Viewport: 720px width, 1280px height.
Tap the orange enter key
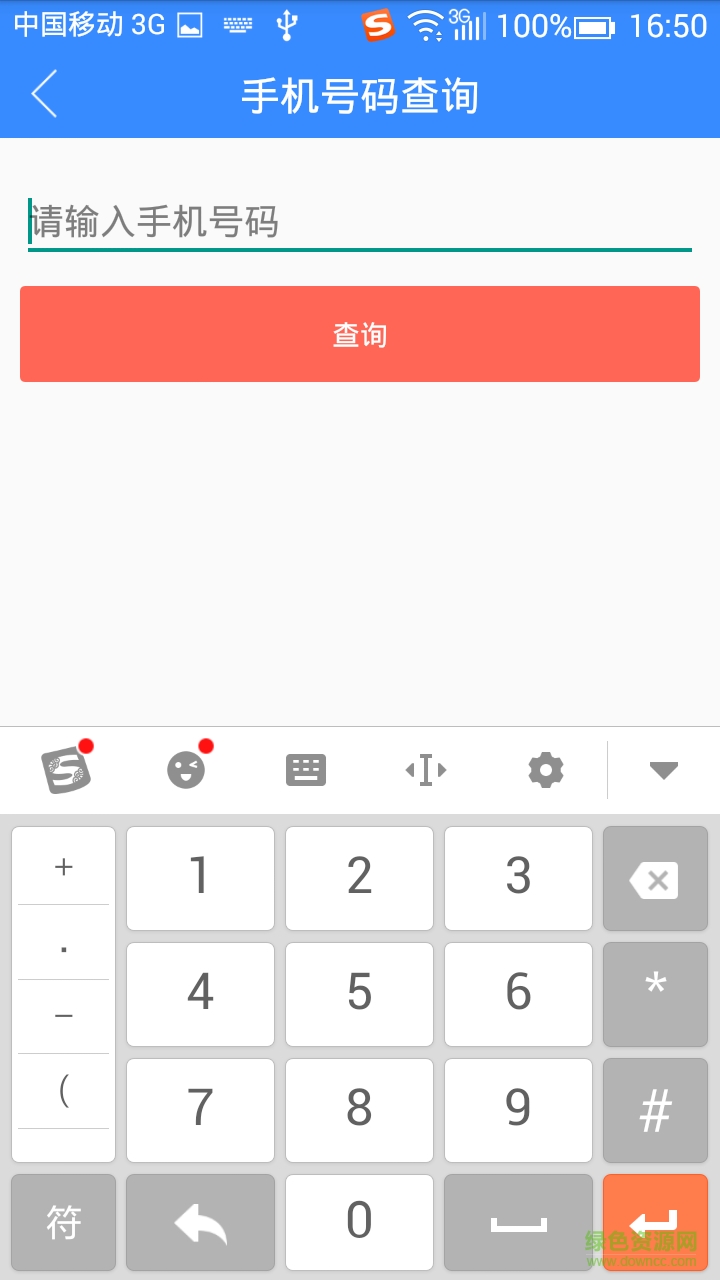click(x=655, y=1222)
